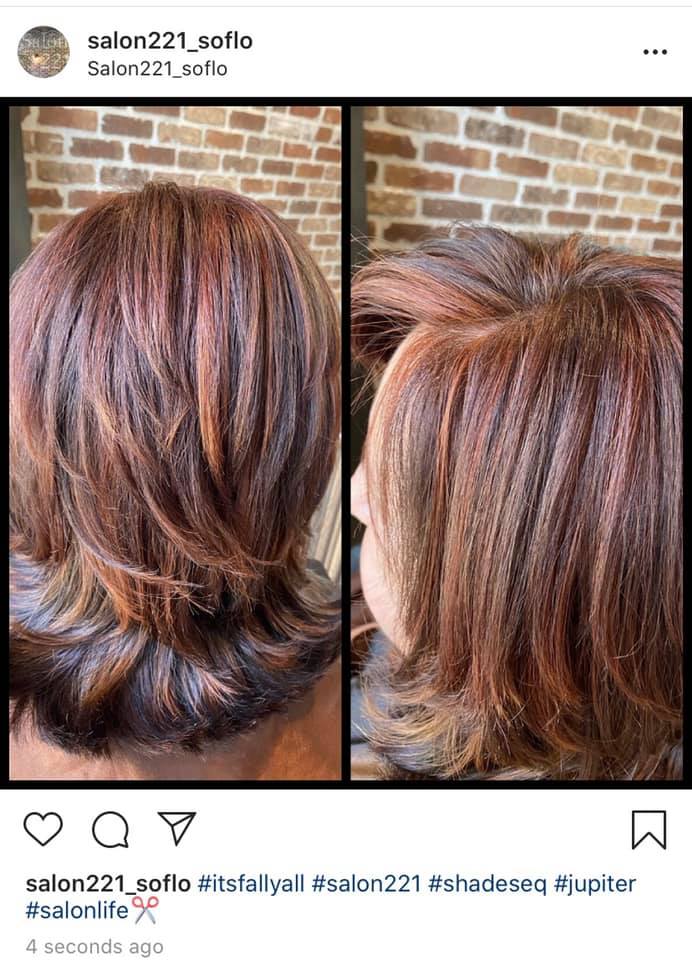Open the #itsfallyall hashtag
The width and height of the screenshot is (692, 960).
pos(250,884)
